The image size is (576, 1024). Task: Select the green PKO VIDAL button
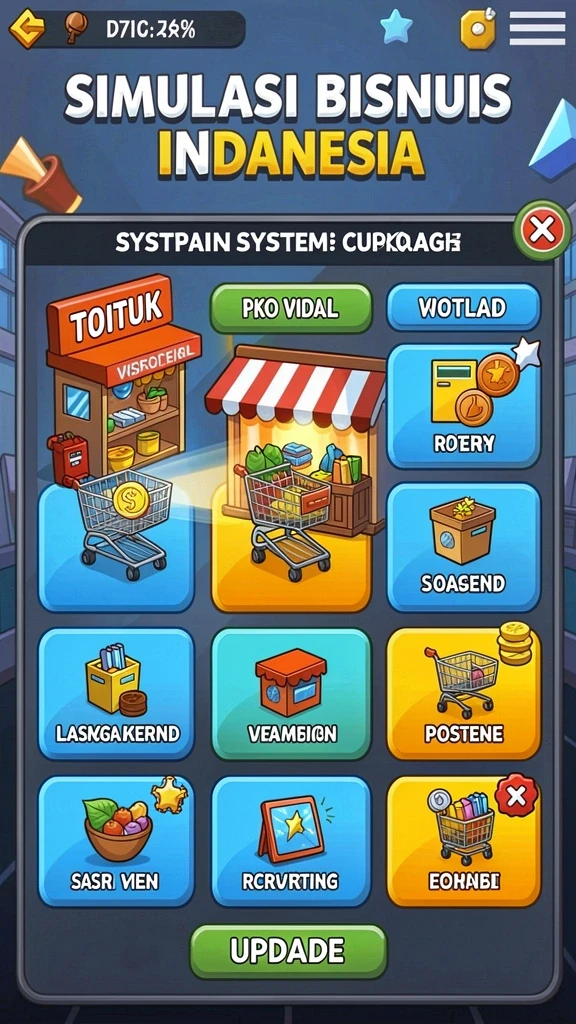pyautogui.click(x=291, y=308)
